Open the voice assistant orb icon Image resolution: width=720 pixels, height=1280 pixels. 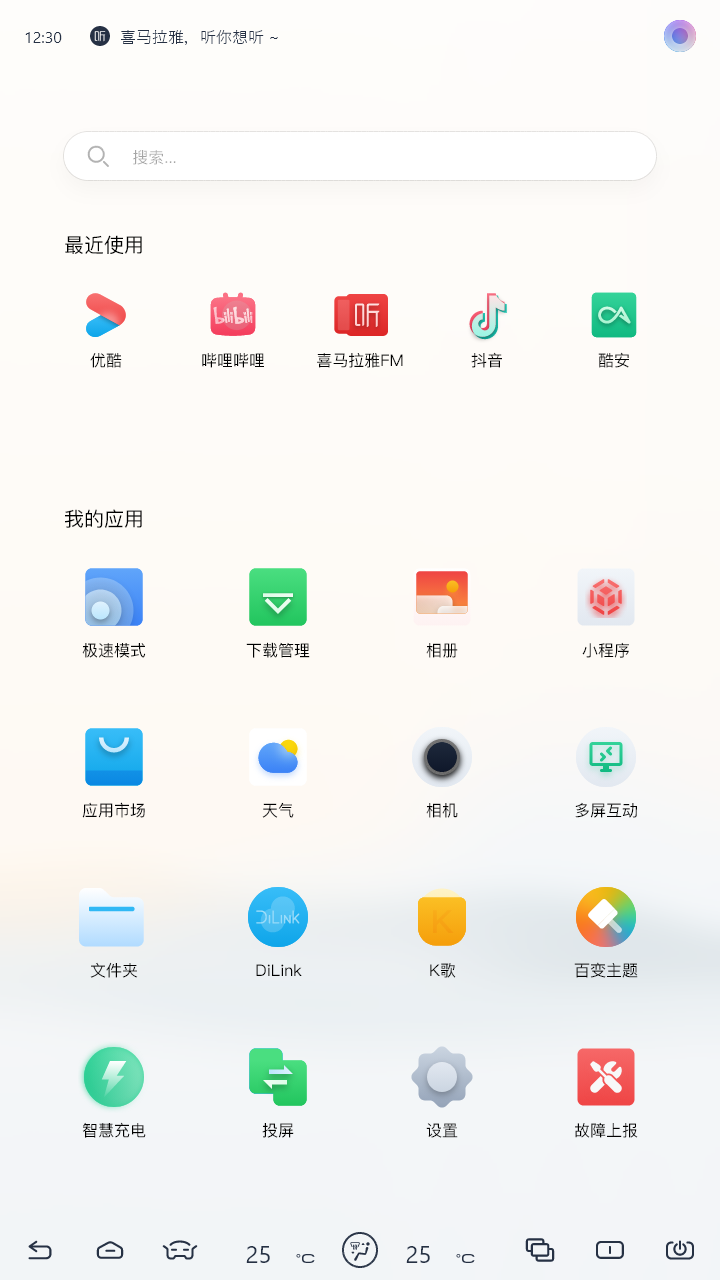(680, 36)
